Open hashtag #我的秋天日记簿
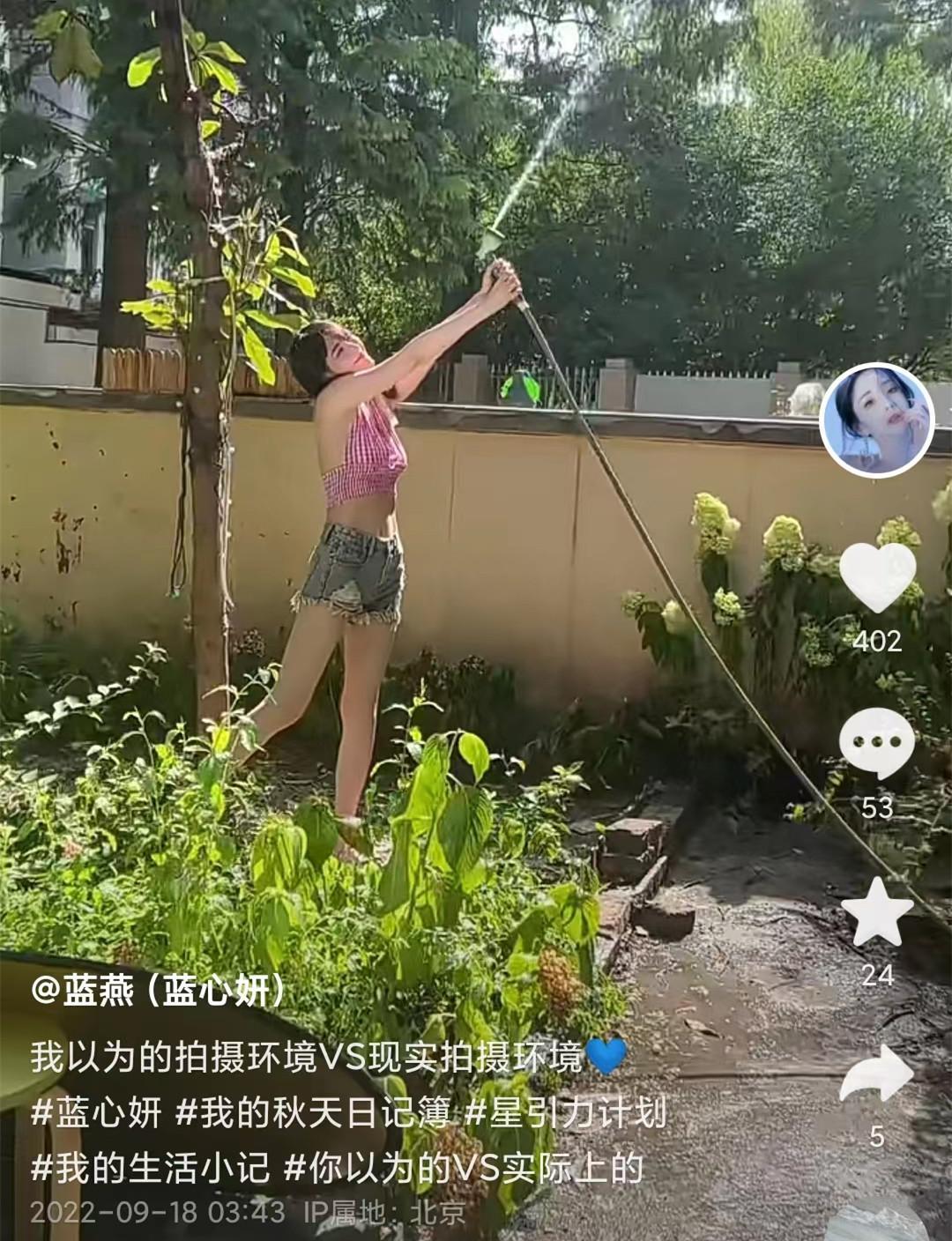 (x=313, y=1113)
